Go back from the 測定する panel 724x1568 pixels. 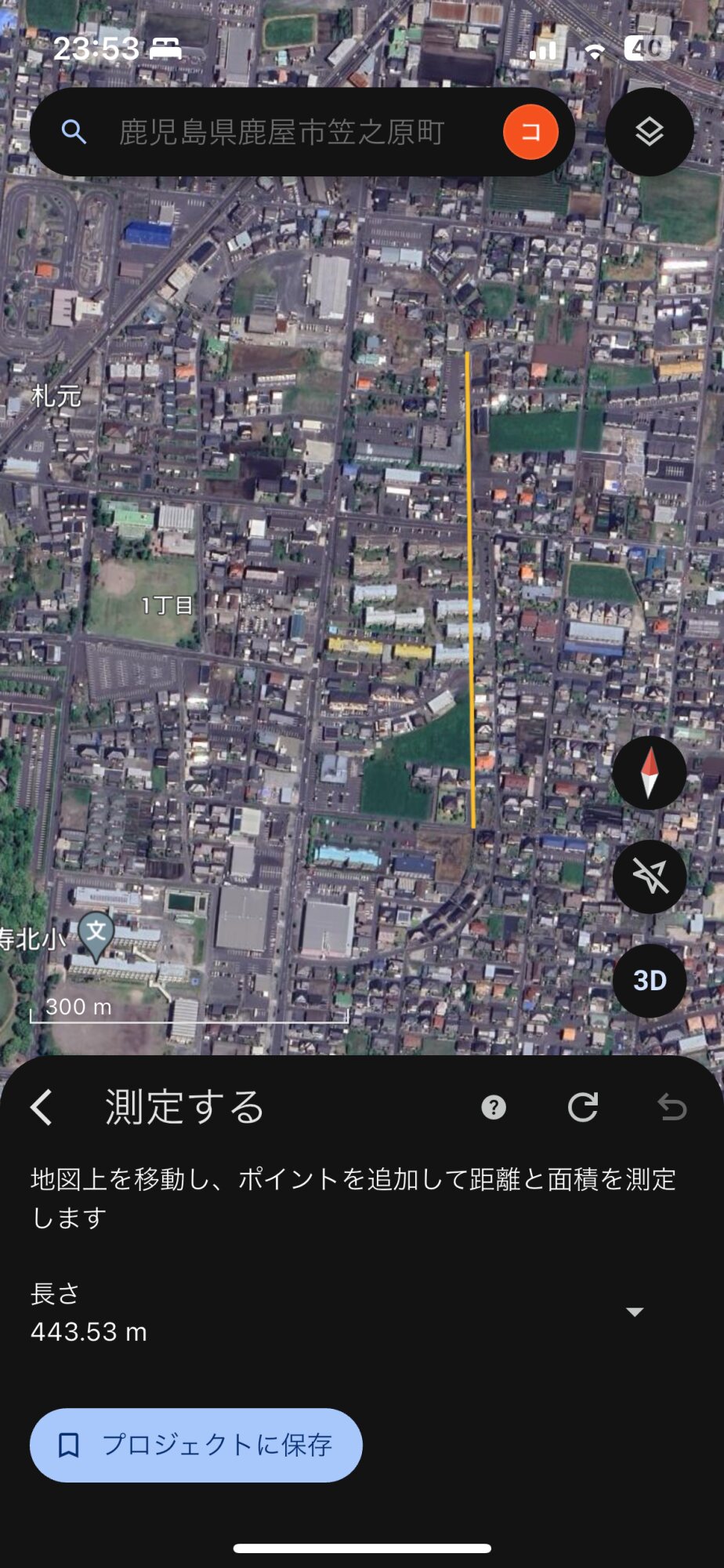coord(42,1107)
